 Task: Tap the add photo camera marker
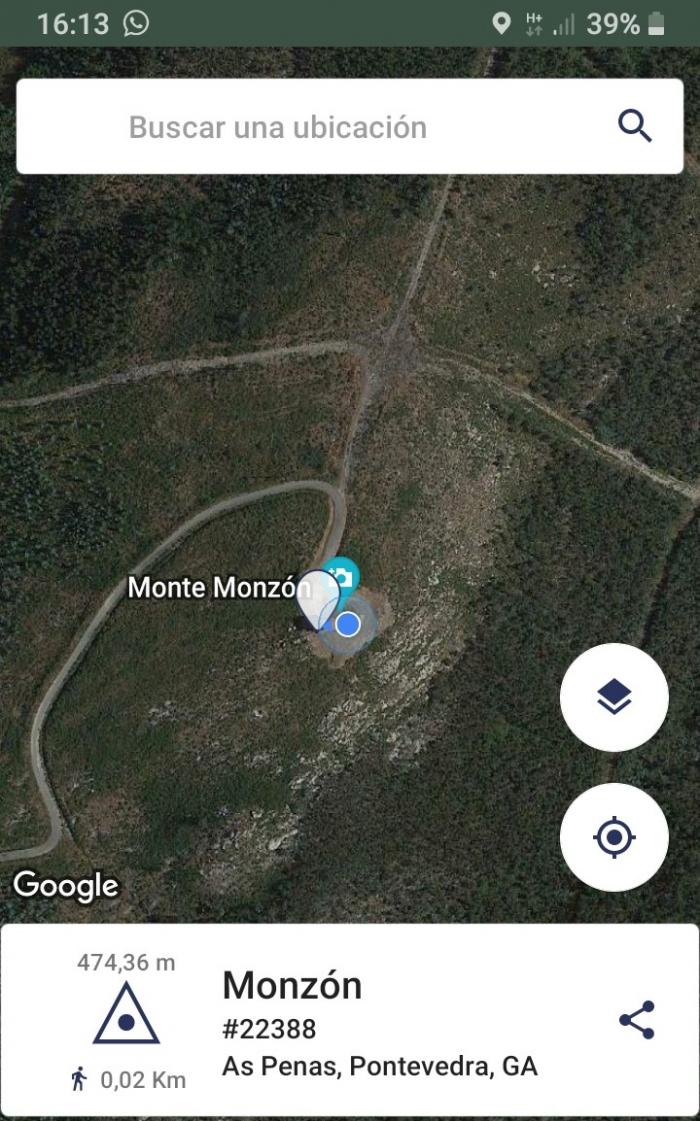[x=342, y=576]
